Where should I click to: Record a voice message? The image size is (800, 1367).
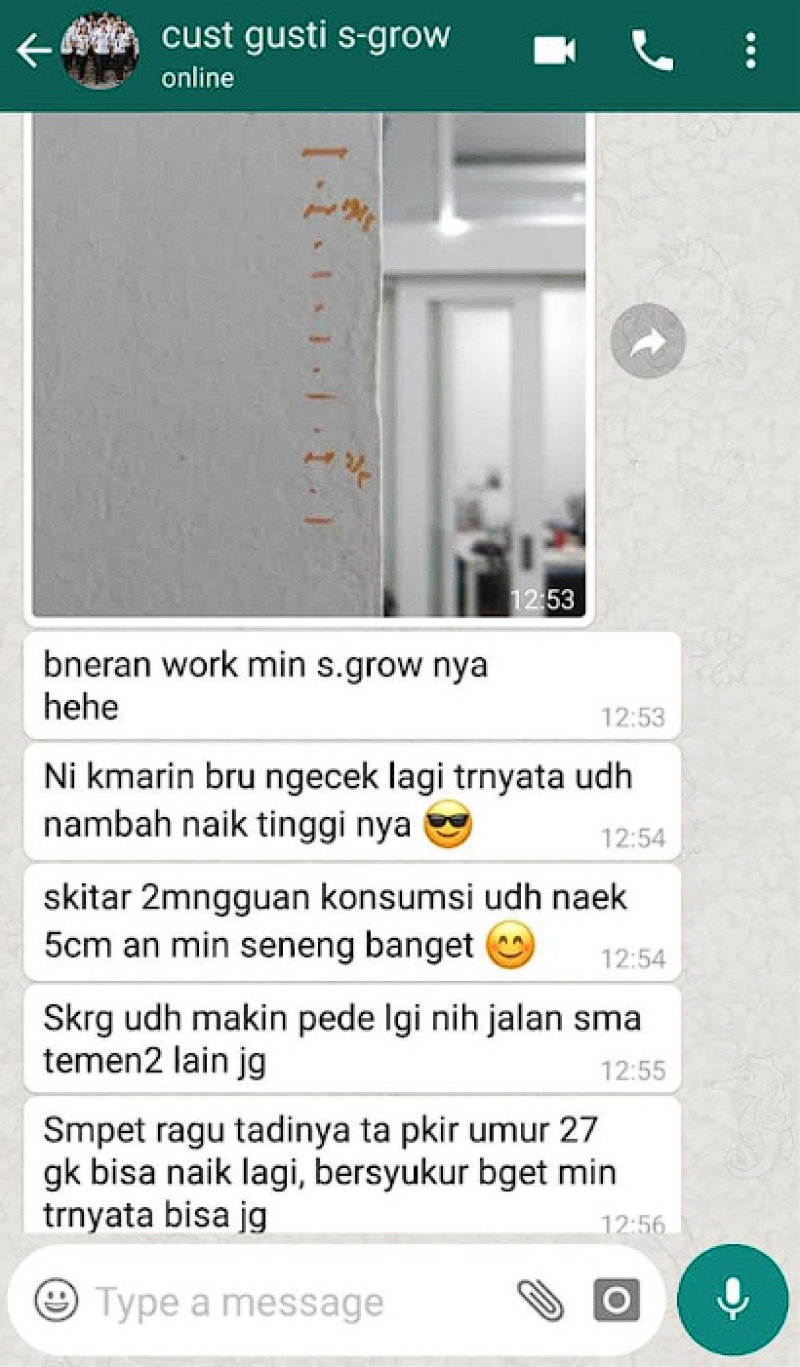[732, 1300]
